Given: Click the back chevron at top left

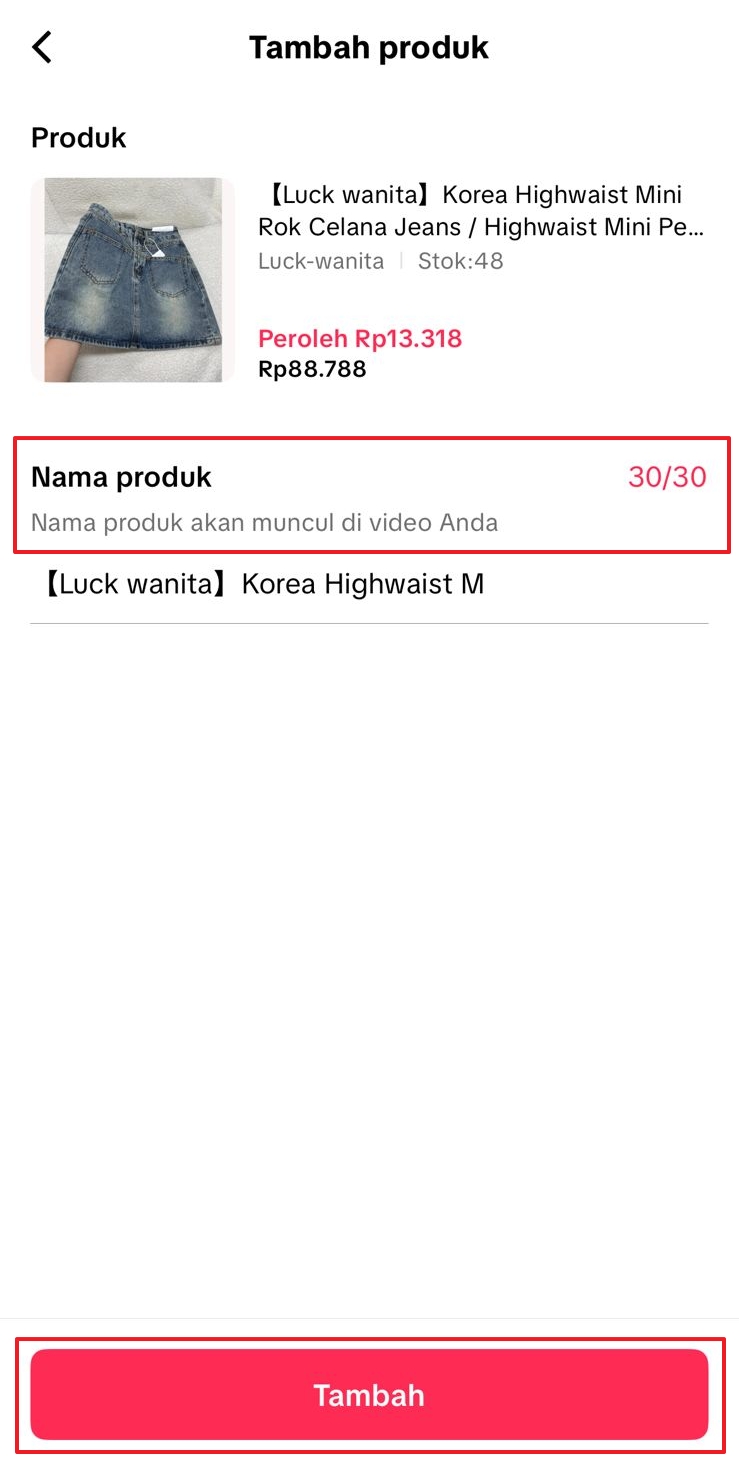Looking at the screenshot, I should (42, 46).
